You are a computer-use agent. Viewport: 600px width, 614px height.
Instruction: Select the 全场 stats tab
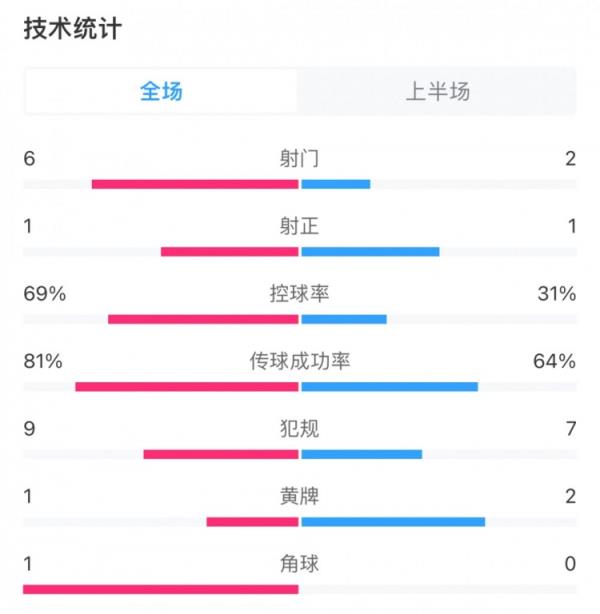161,92
